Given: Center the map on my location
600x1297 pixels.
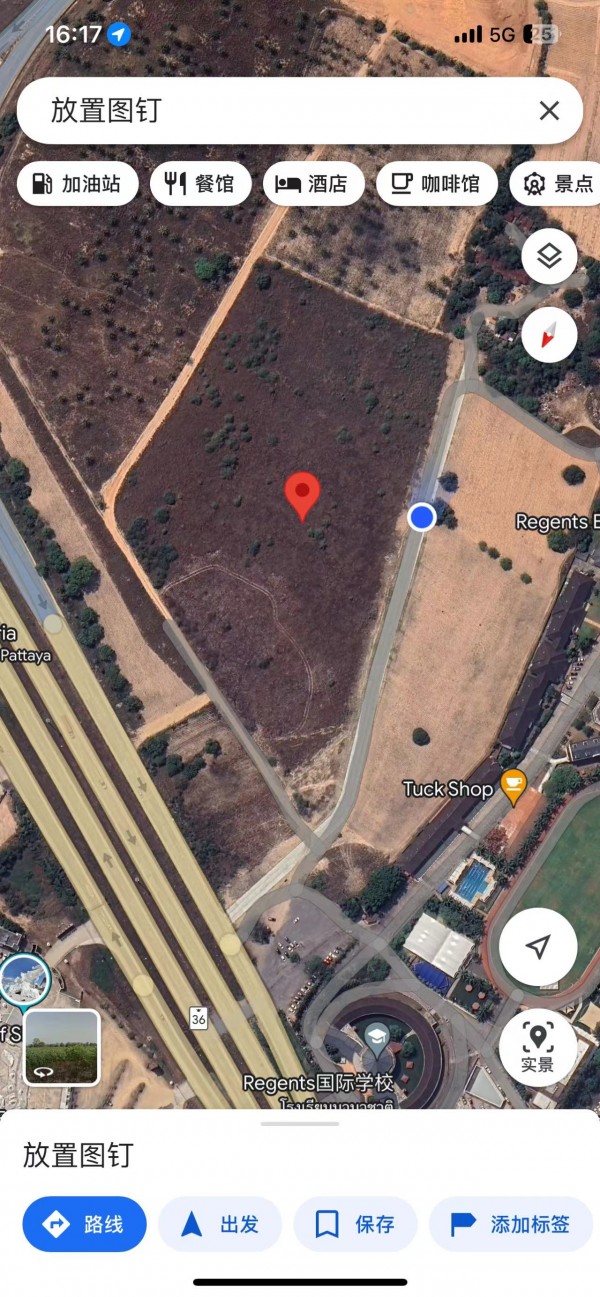Looking at the screenshot, I should click(538, 947).
